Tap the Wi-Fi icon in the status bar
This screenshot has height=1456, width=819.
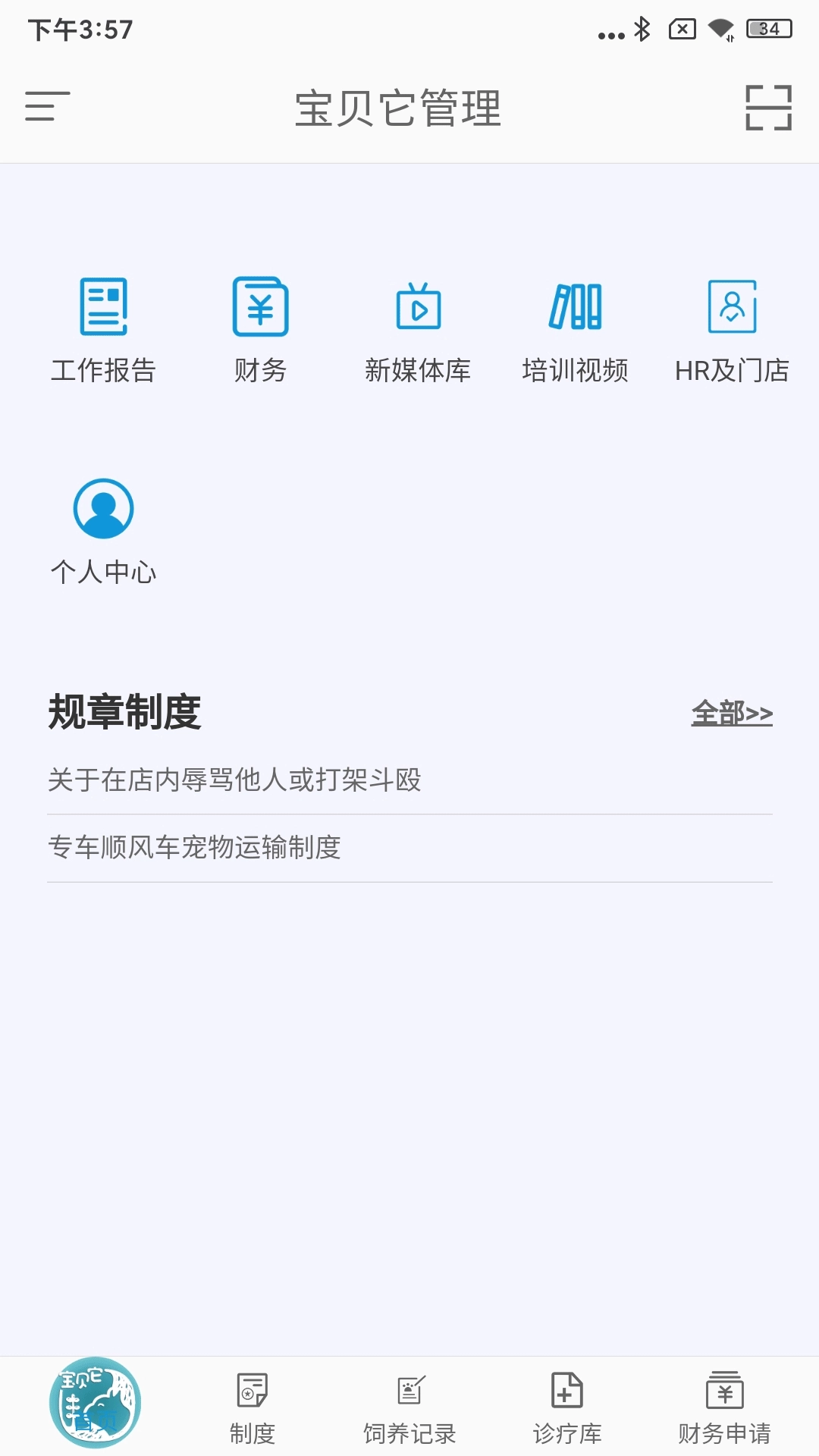point(716,30)
